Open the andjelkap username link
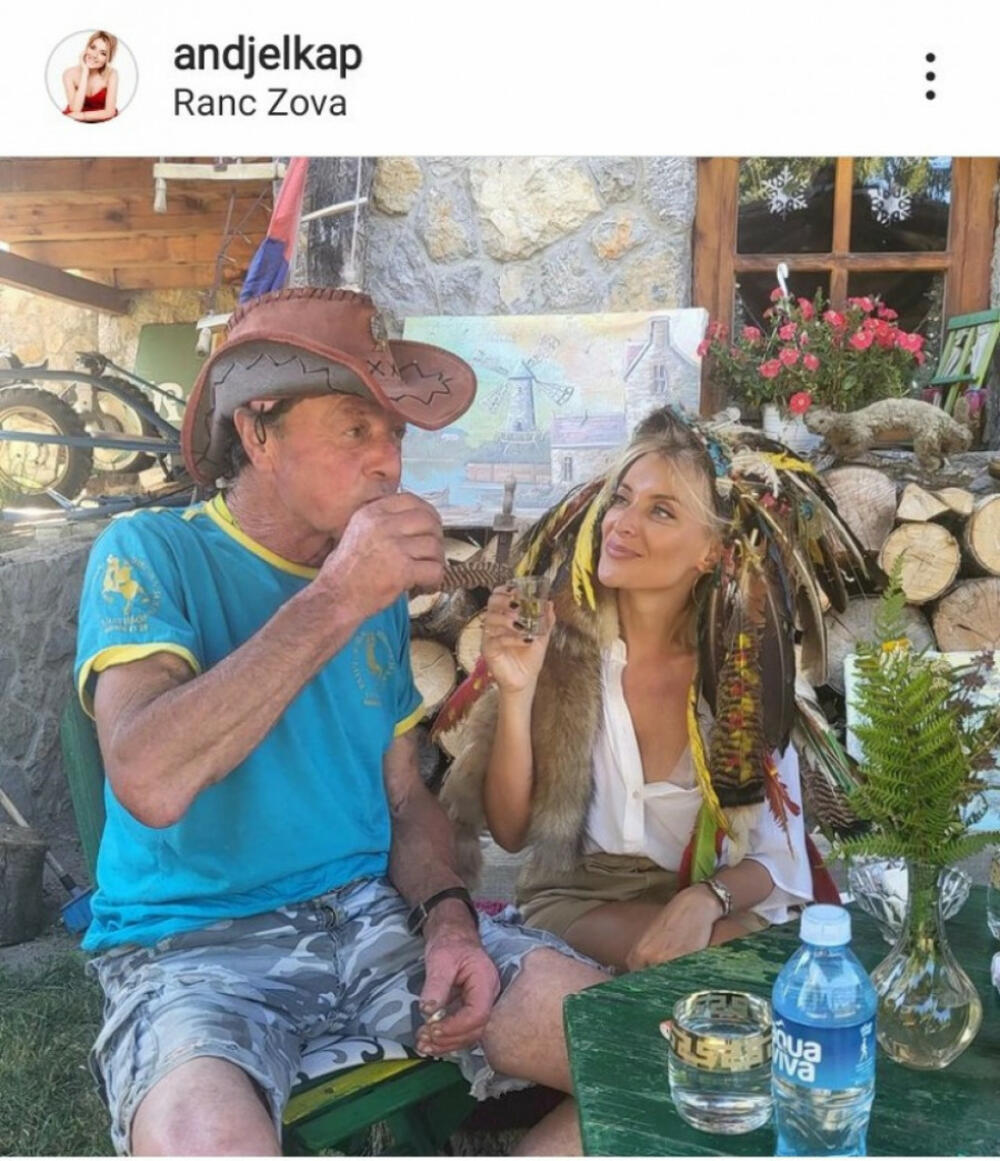Viewport: 1000px width, 1161px height. click(267, 56)
